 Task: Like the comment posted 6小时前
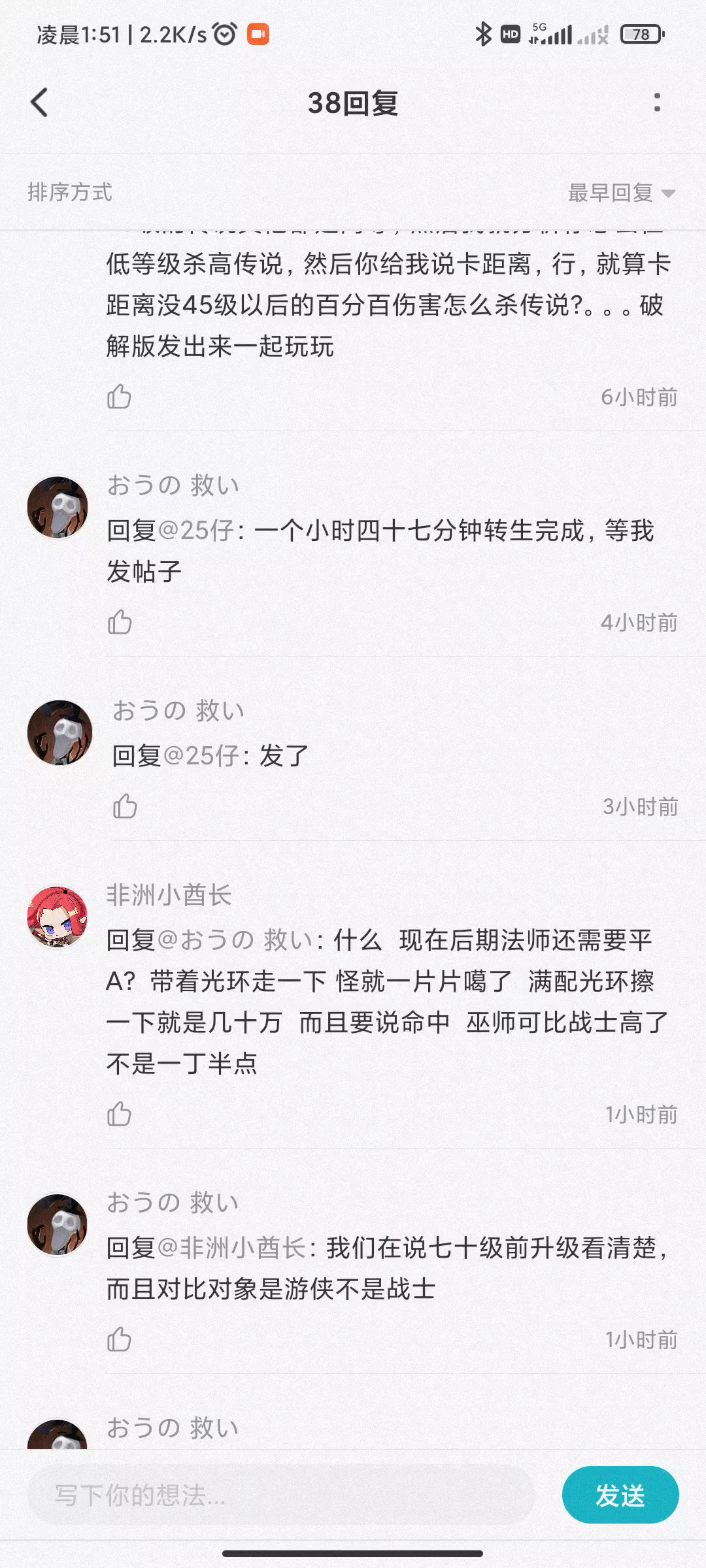[x=119, y=397]
